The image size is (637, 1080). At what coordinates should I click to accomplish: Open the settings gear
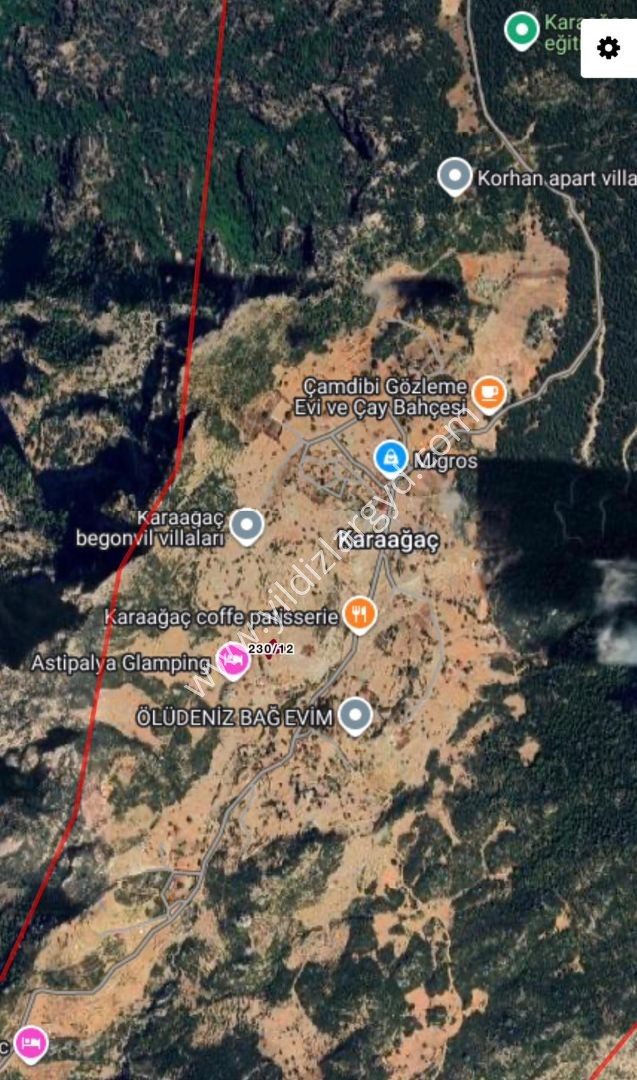coord(608,48)
